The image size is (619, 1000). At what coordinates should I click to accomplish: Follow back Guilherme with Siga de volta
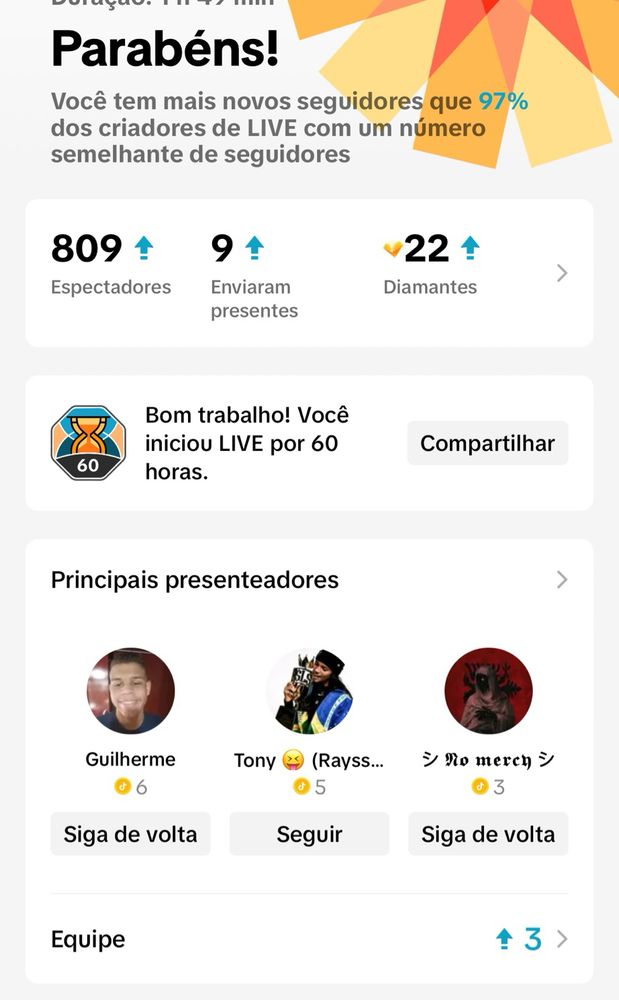pos(130,834)
